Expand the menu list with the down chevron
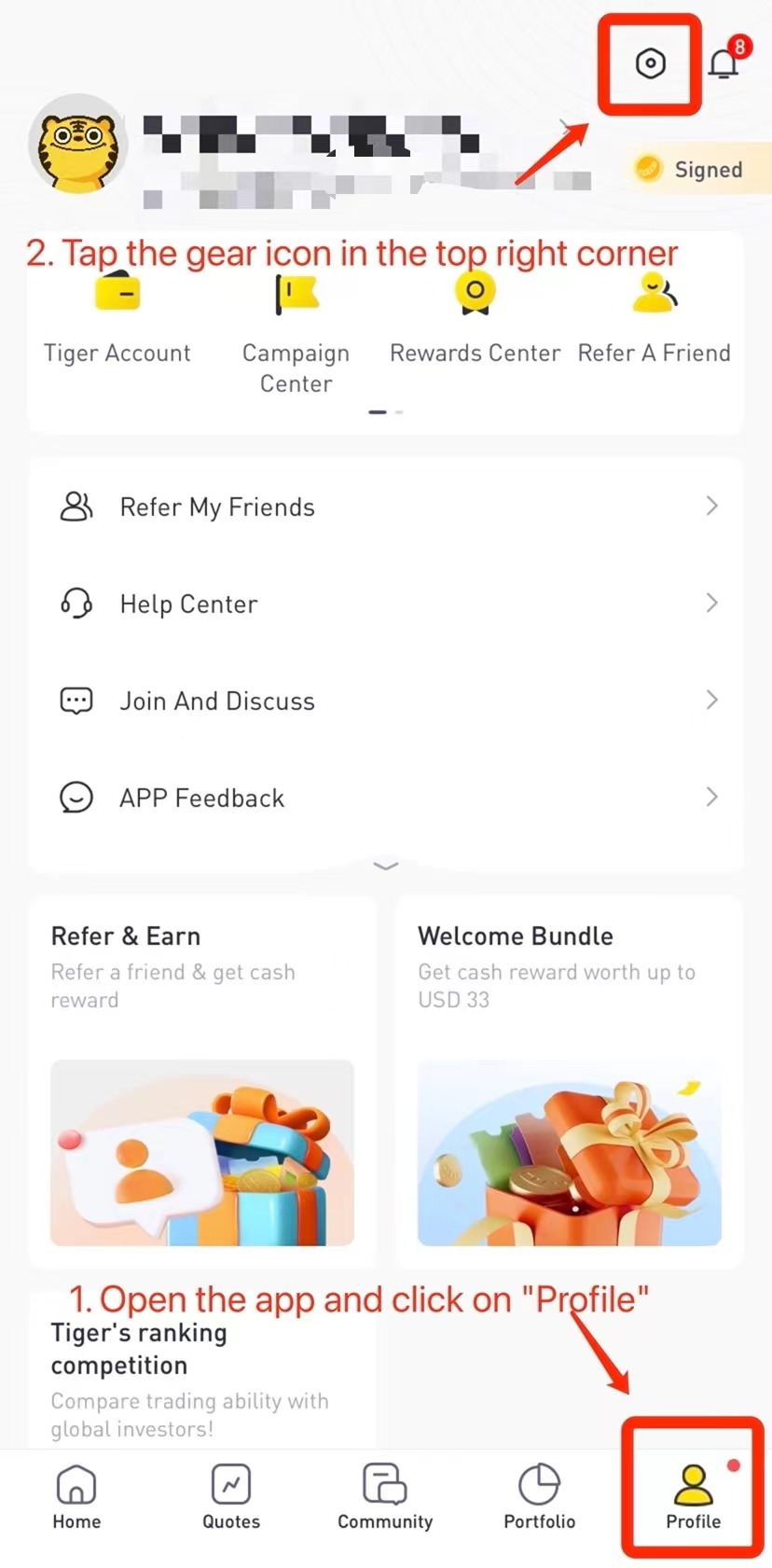 (x=385, y=866)
